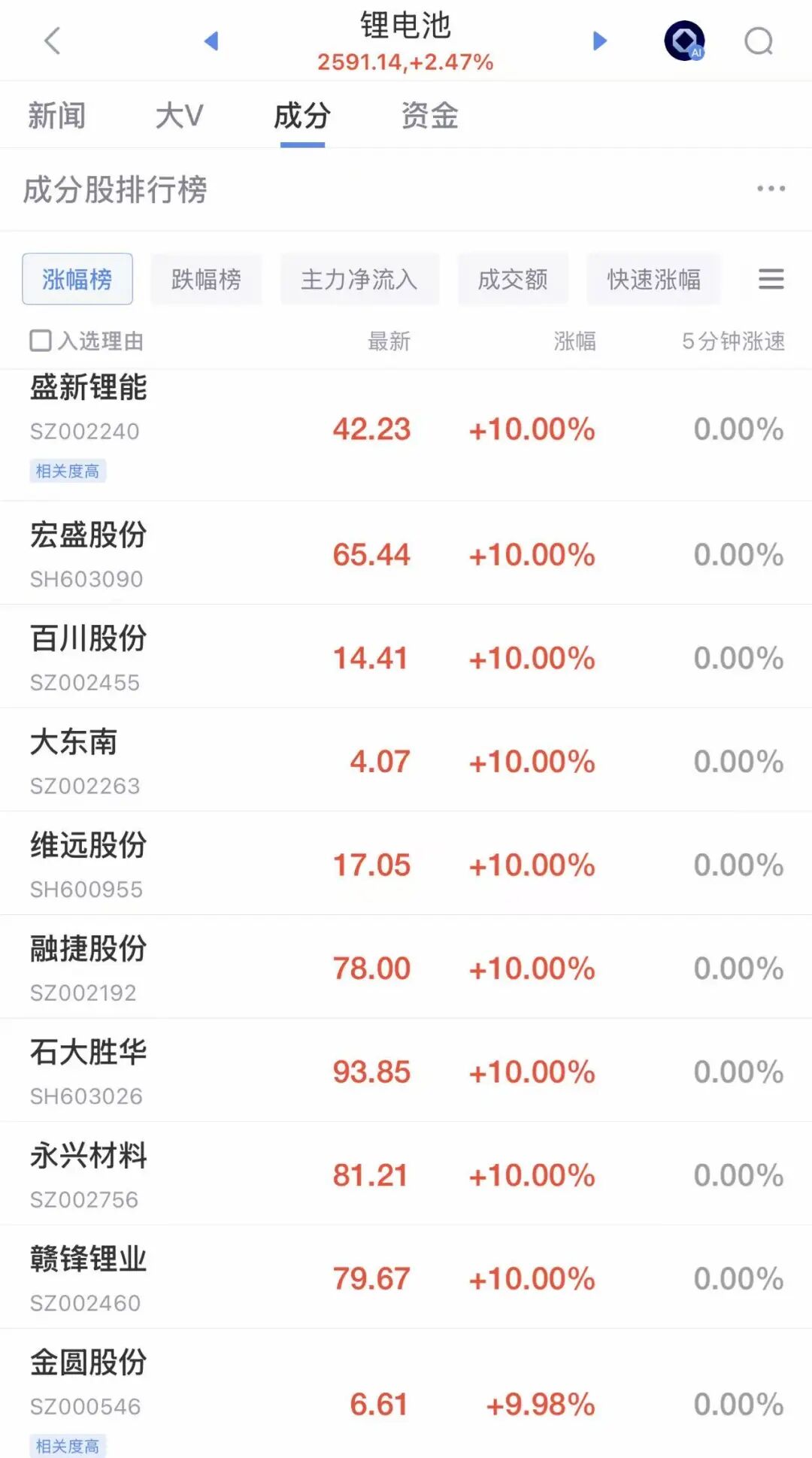812x1458 pixels.
Task: Open the search magnifier
Action: [758, 41]
